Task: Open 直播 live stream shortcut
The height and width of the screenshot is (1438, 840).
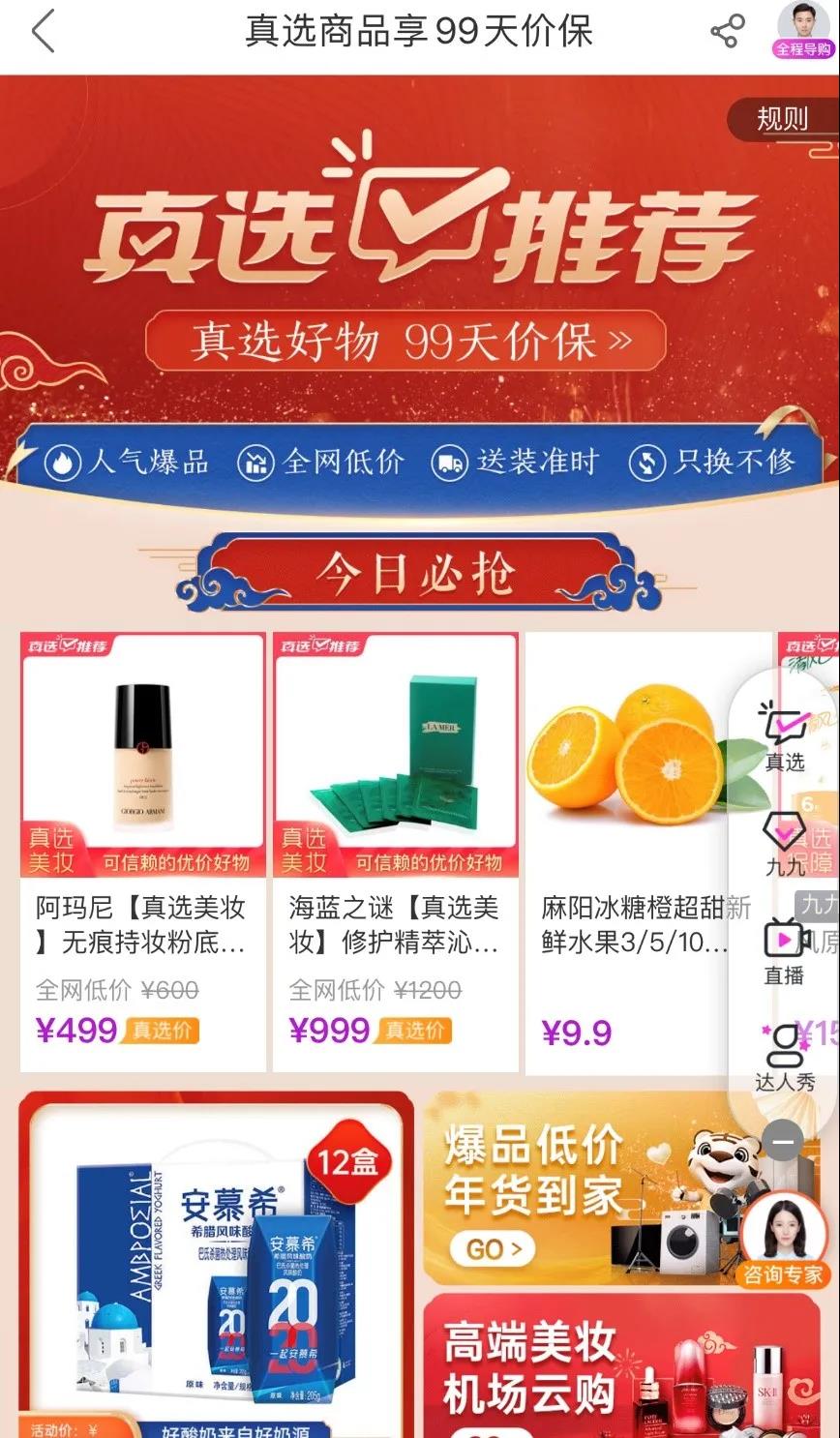Action: 784,951
